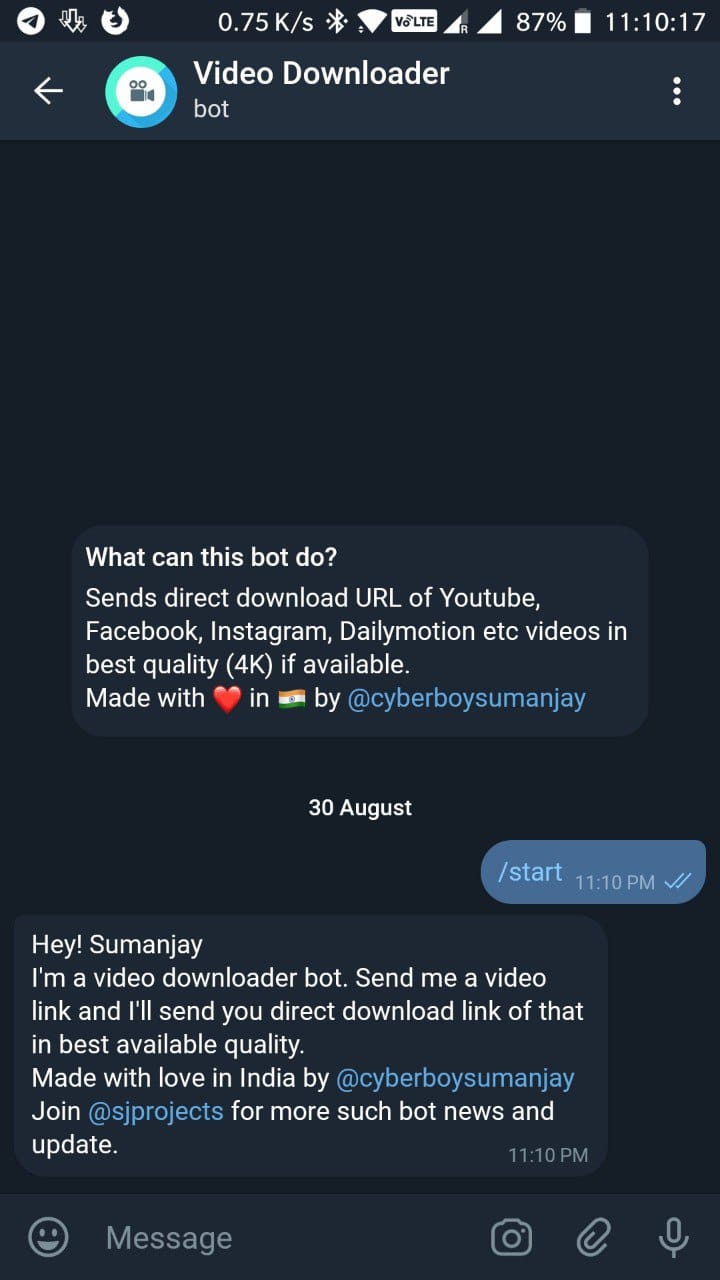Image resolution: width=720 pixels, height=1280 pixels.
Task: Tap the /start command message
Action: (530, 872)
